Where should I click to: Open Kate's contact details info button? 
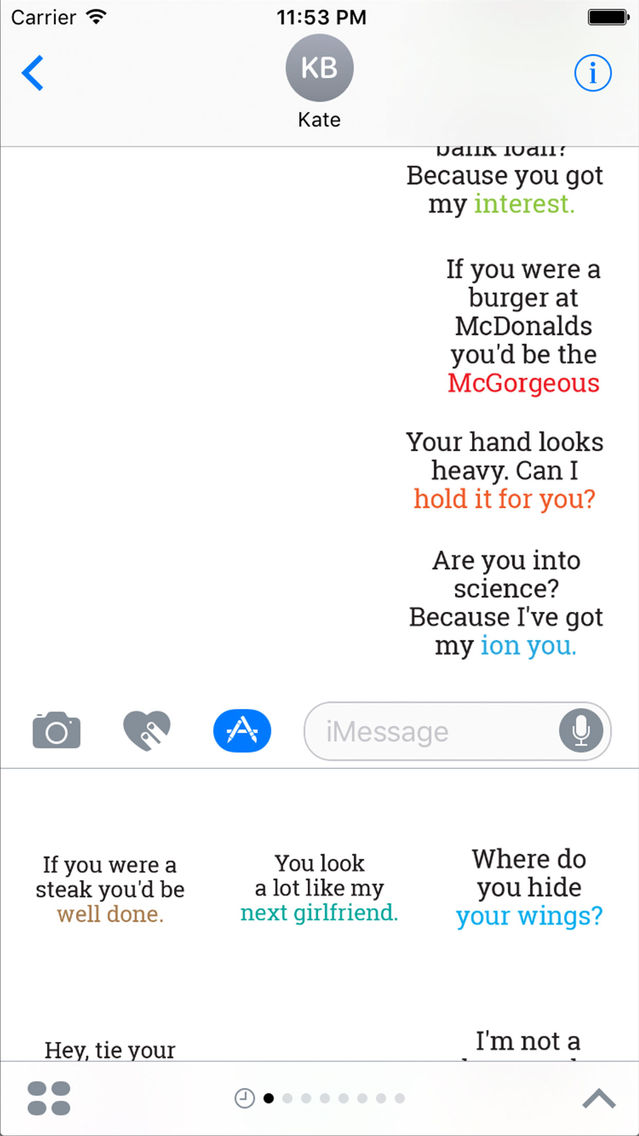point(592,73)
